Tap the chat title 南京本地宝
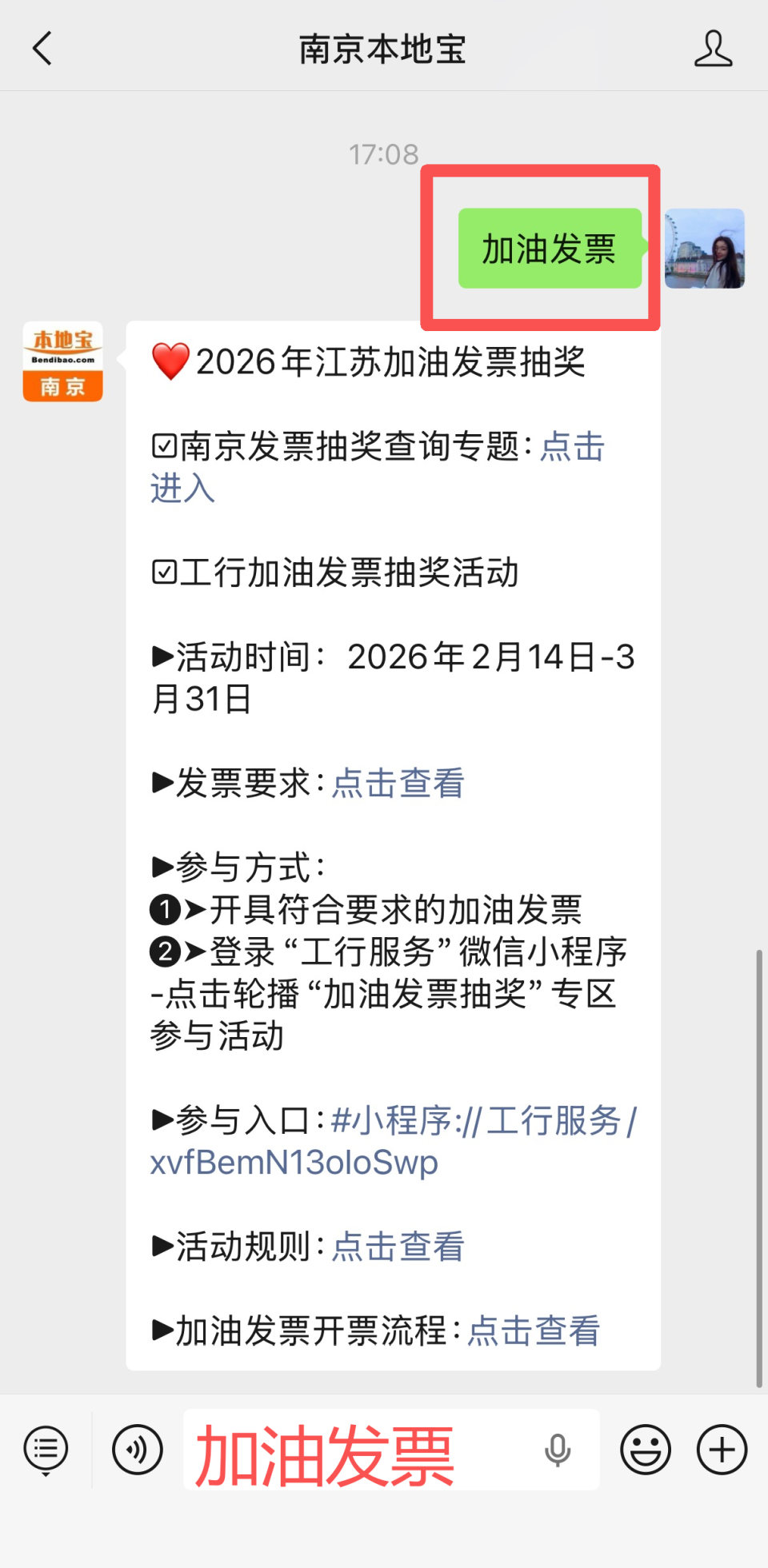The width and height of the screenshot is (768, 1568). click(x=383, y=48)
